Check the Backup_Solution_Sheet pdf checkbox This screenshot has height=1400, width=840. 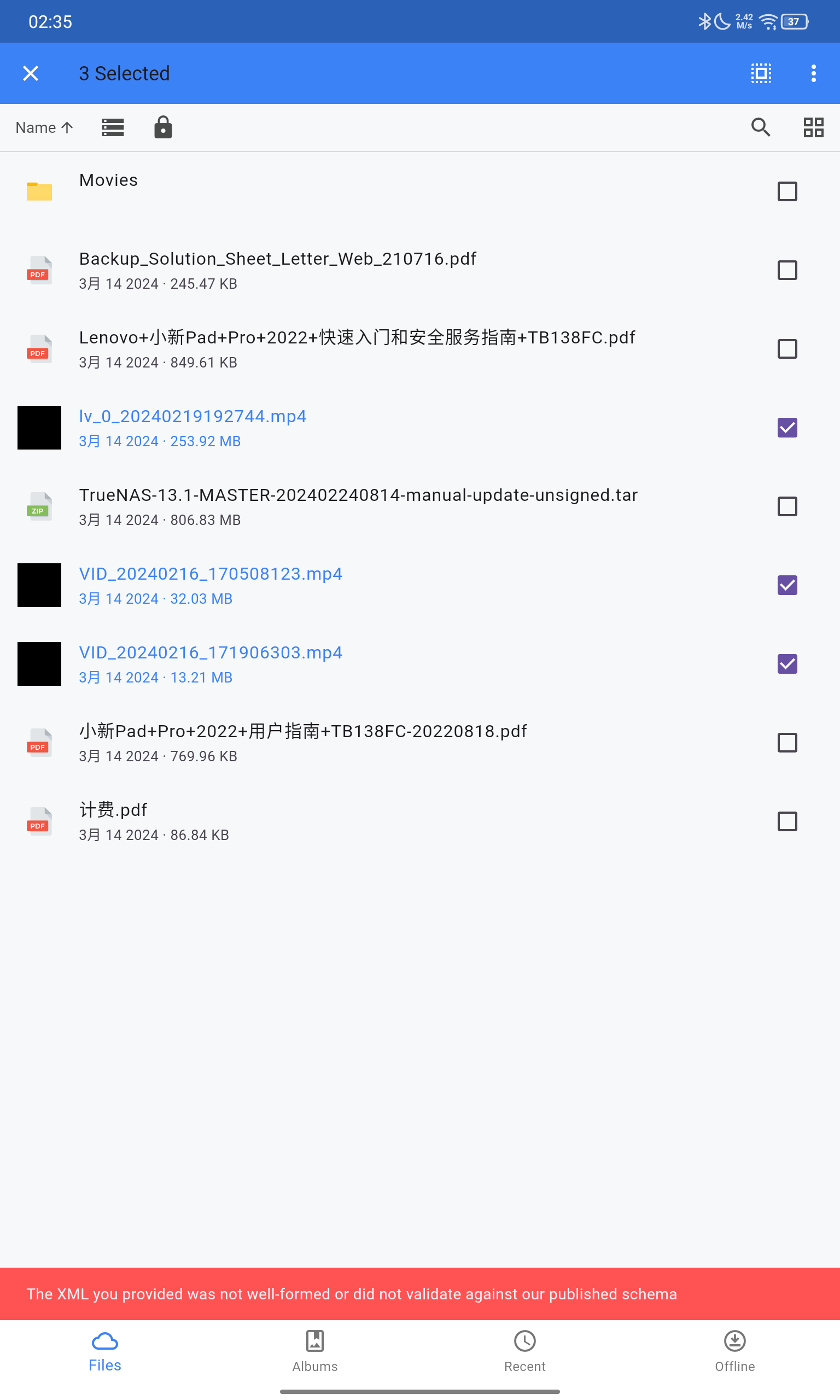tap(787, 270)
